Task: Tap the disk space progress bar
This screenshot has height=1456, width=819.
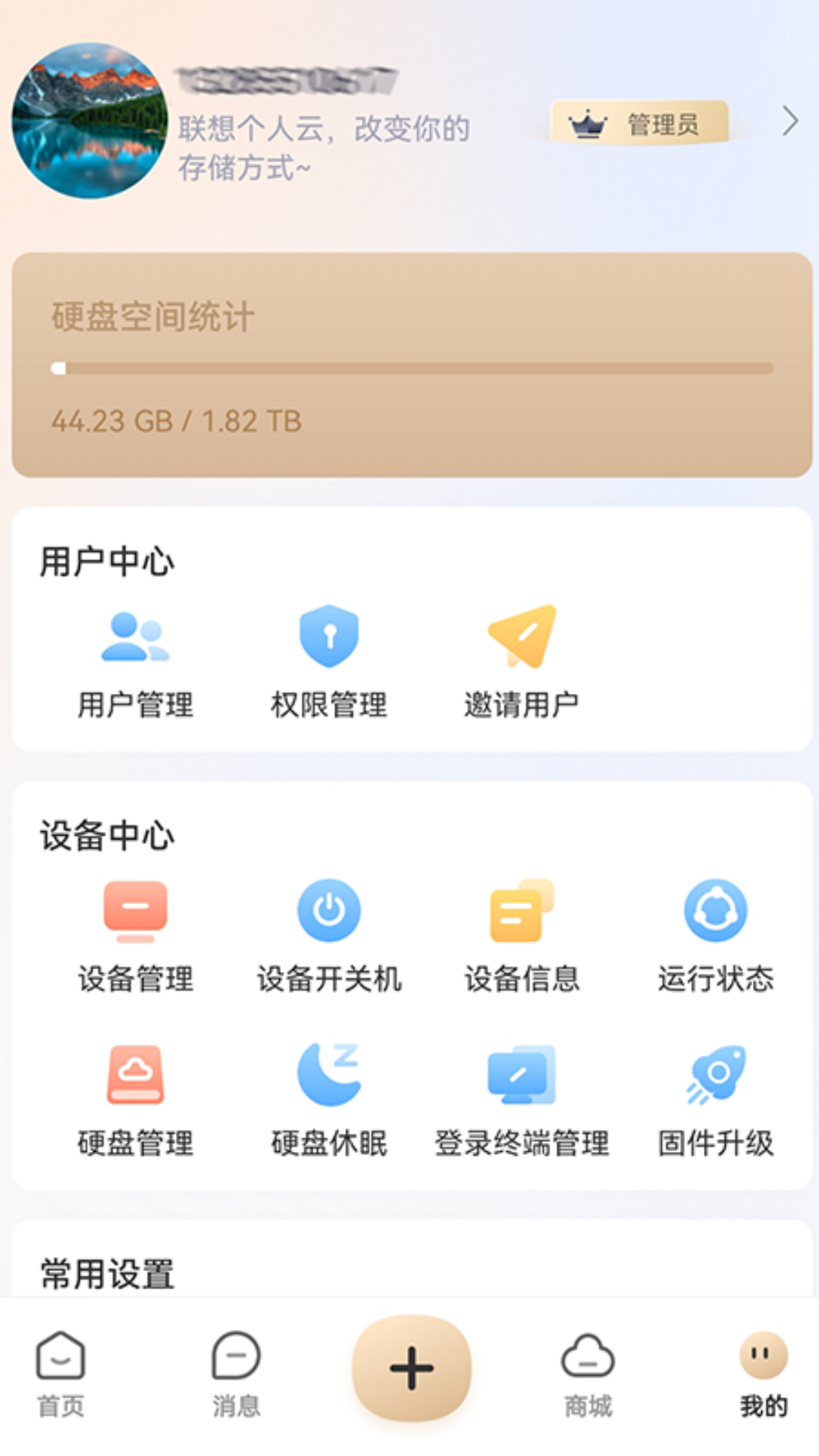Action: [x=409, y=368]
